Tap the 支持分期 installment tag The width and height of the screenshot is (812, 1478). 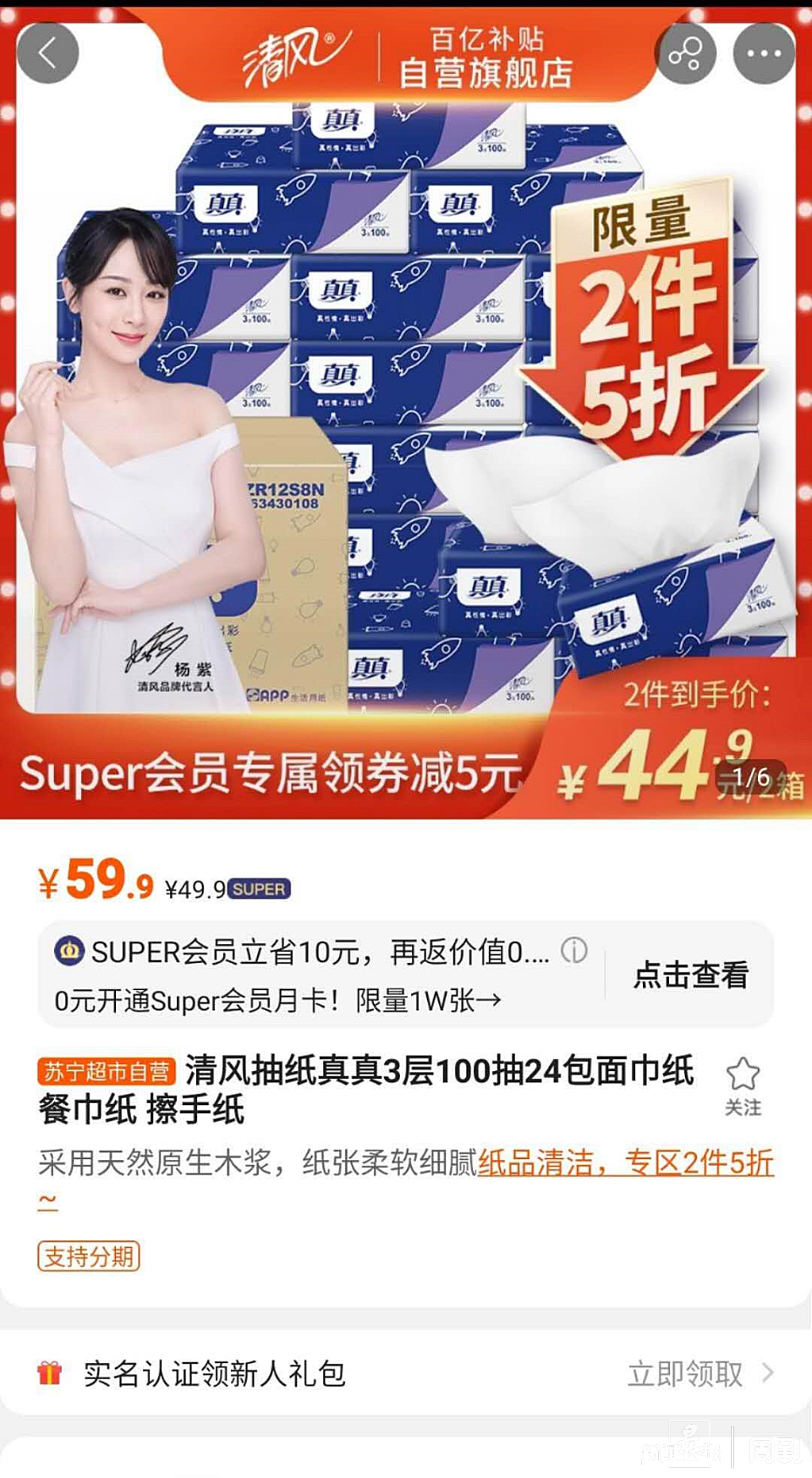tap(89, 1256)
